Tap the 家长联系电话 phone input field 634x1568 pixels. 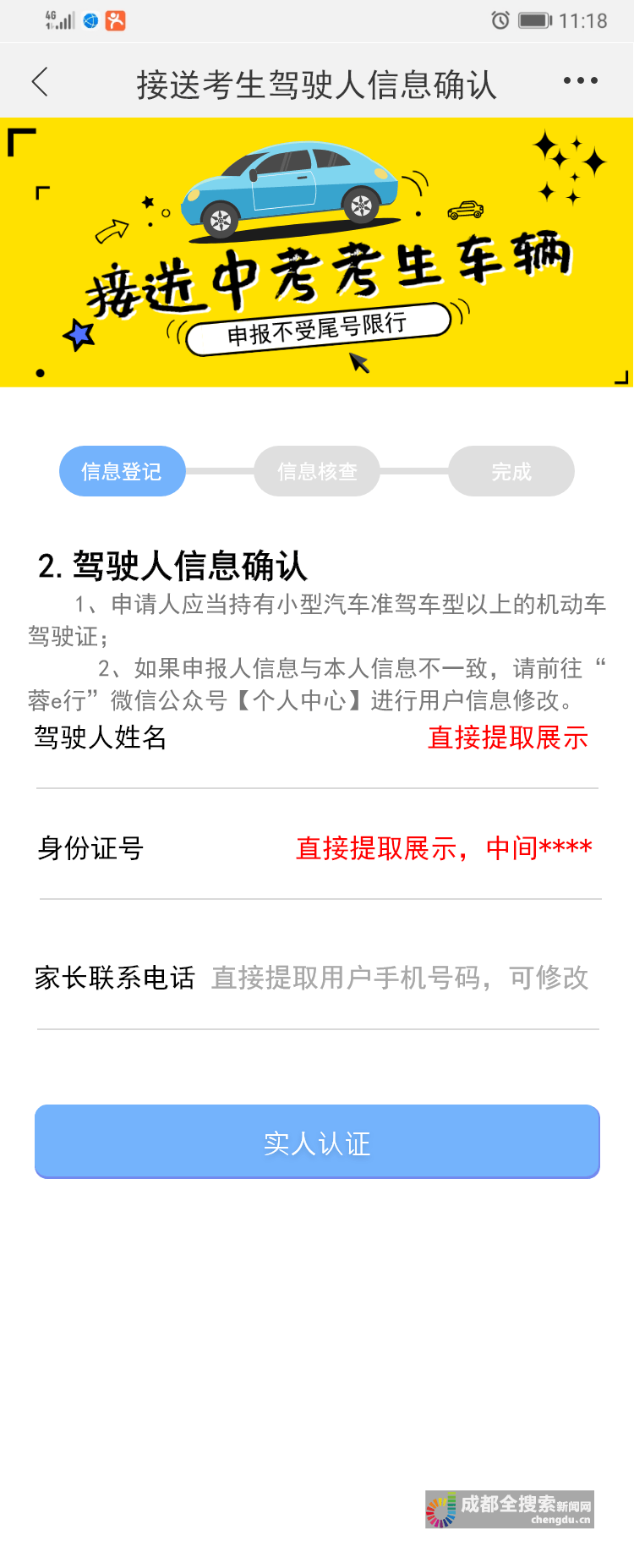point(402,979)
